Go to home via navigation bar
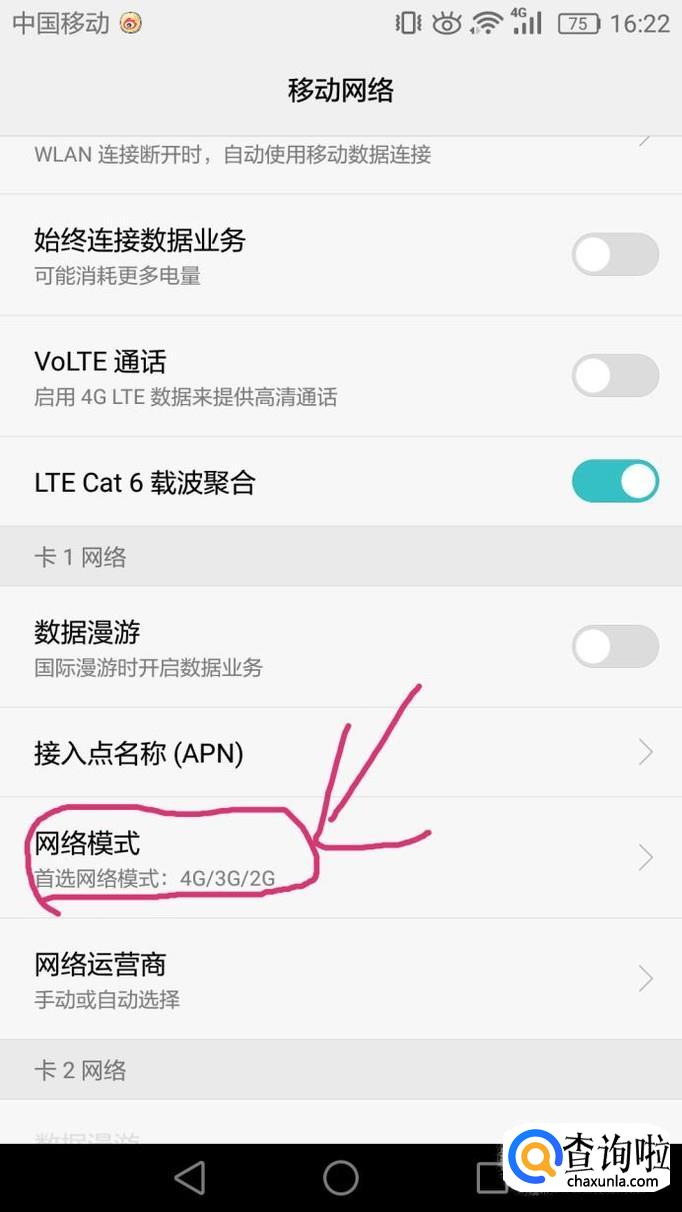Viewport: 682px width, 1212px height. coord(341,1178)
